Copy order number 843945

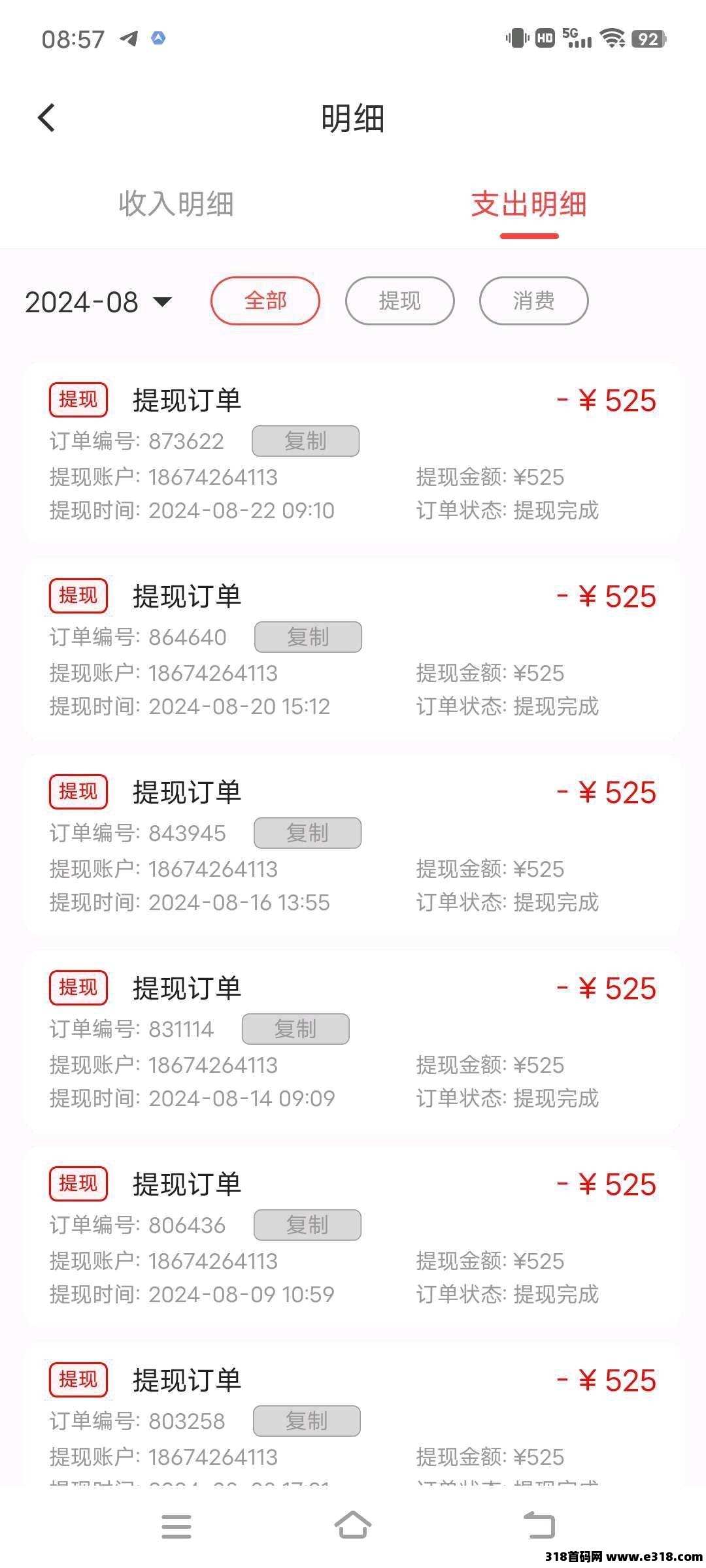(307, 833)
